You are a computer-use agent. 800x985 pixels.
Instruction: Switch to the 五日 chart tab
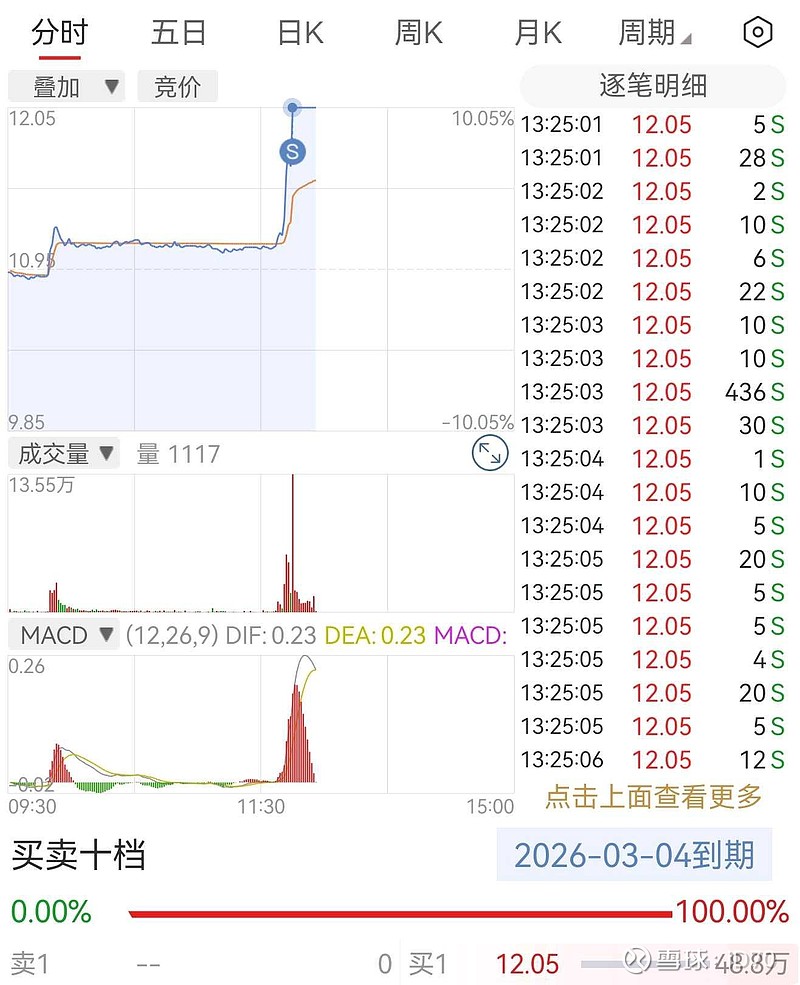point(178,33)
